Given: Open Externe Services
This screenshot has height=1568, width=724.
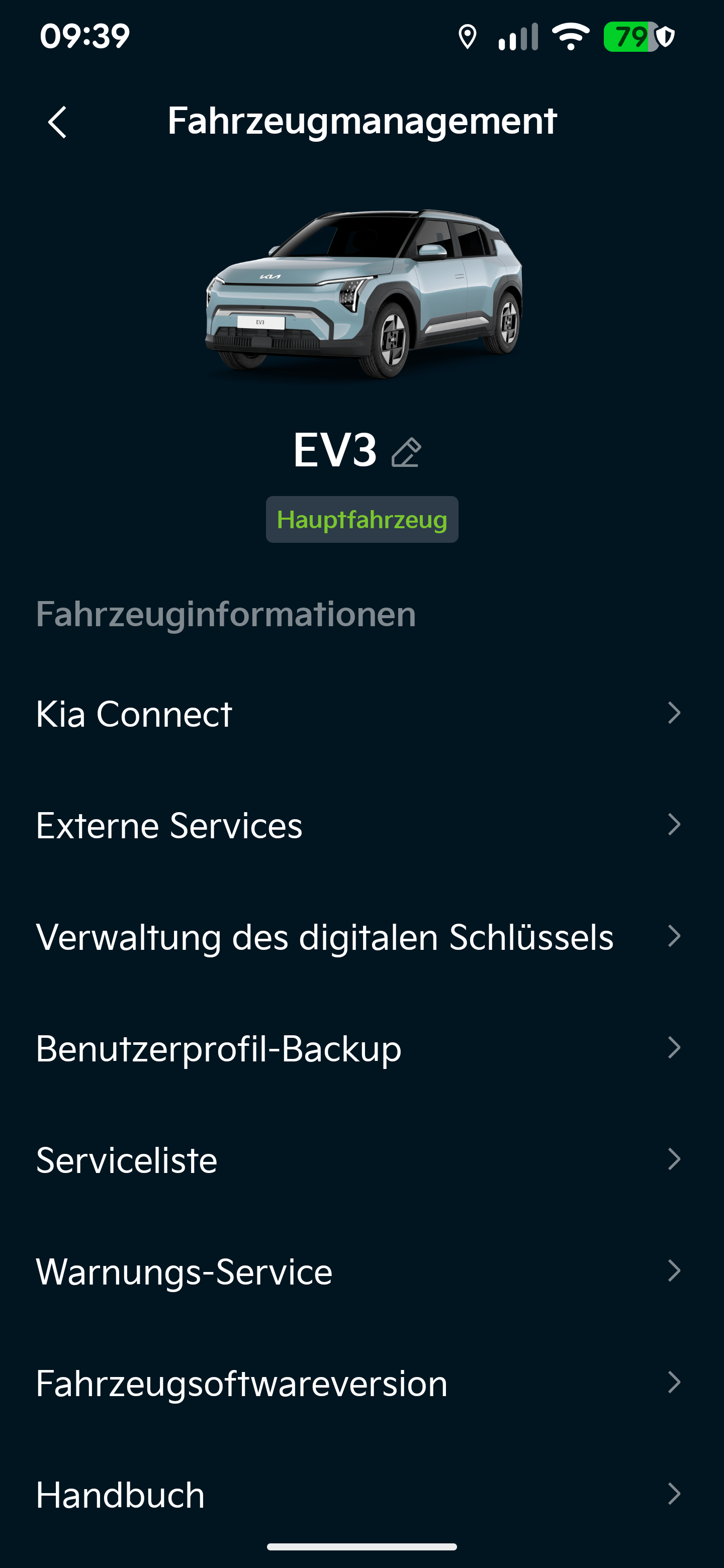Looking at the screenshot, I should (x=361, y=825).
